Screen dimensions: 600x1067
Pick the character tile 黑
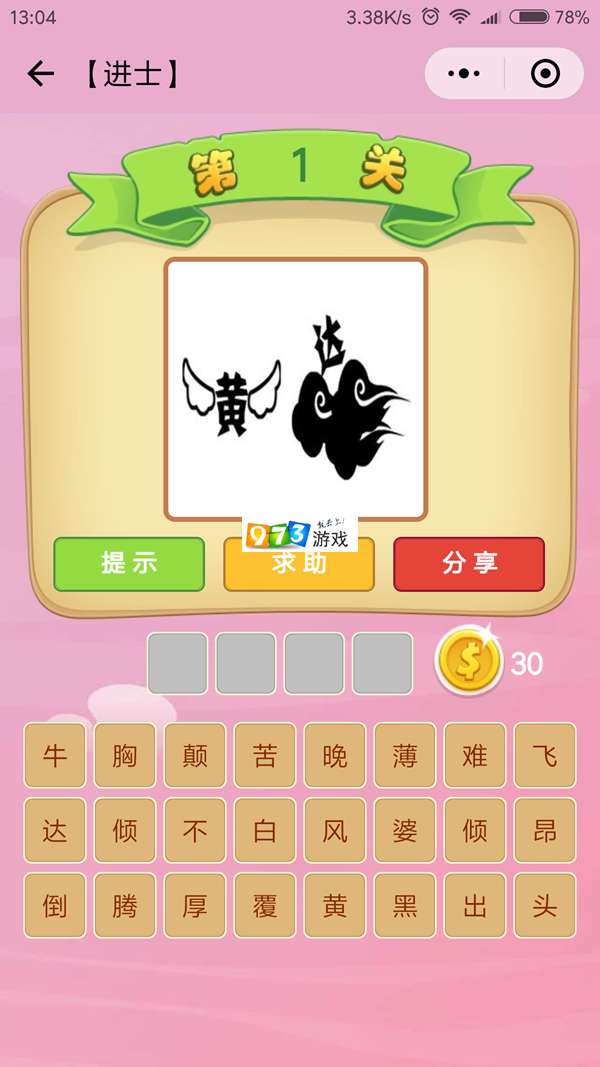pyautogui.click(x=405, y=906)
